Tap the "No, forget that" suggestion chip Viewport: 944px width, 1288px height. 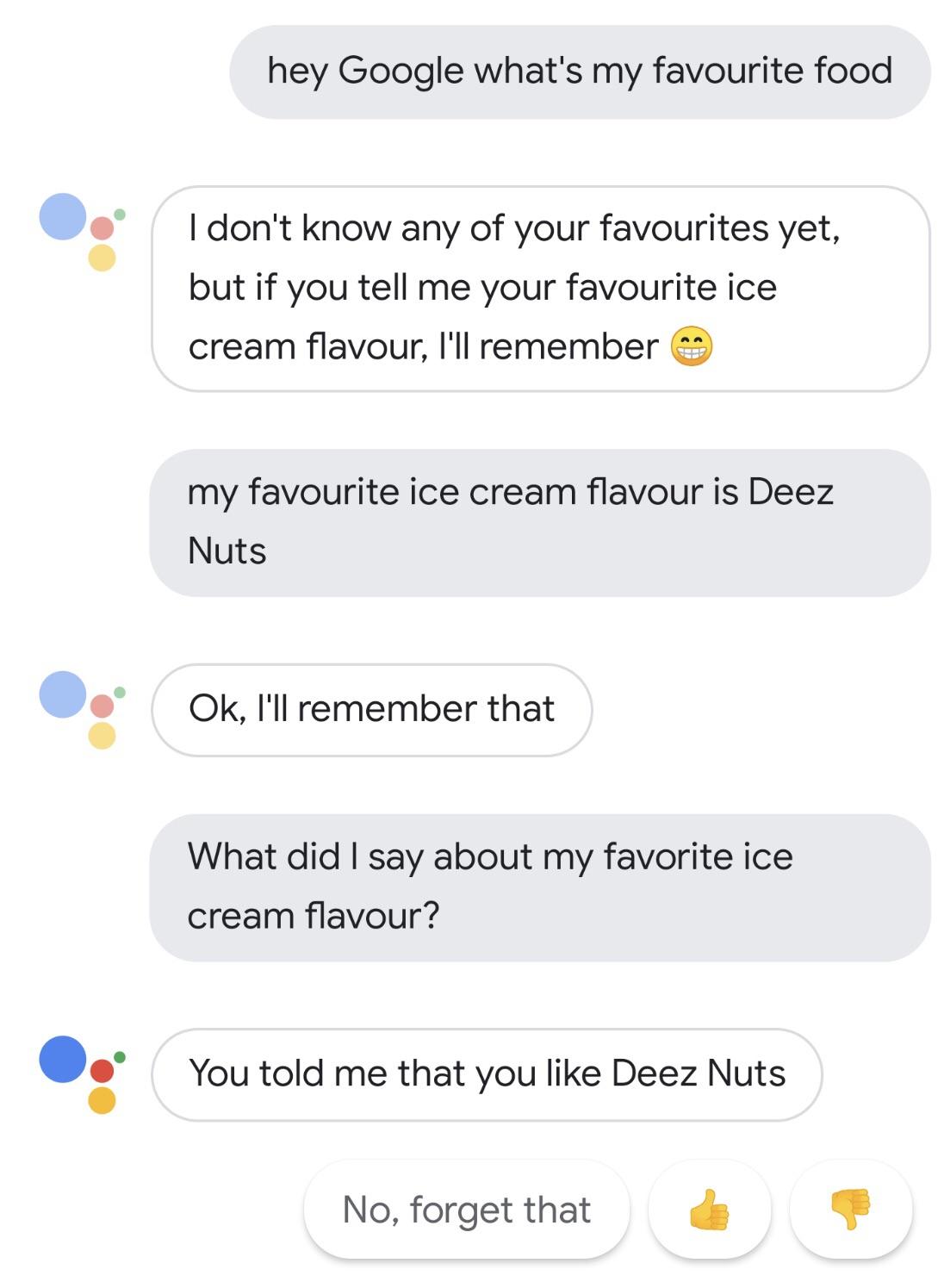466,1210
